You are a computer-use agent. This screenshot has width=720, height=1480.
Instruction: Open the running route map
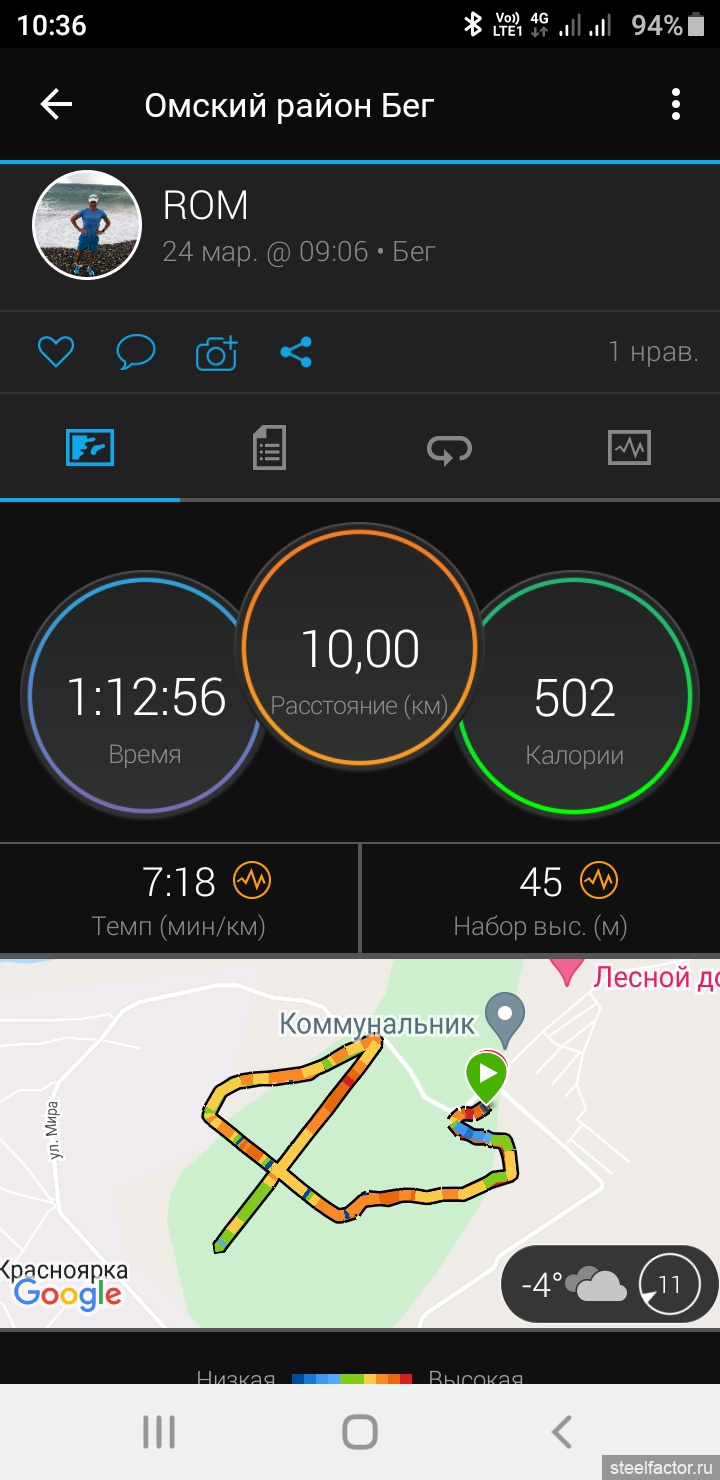point(360,1143)
